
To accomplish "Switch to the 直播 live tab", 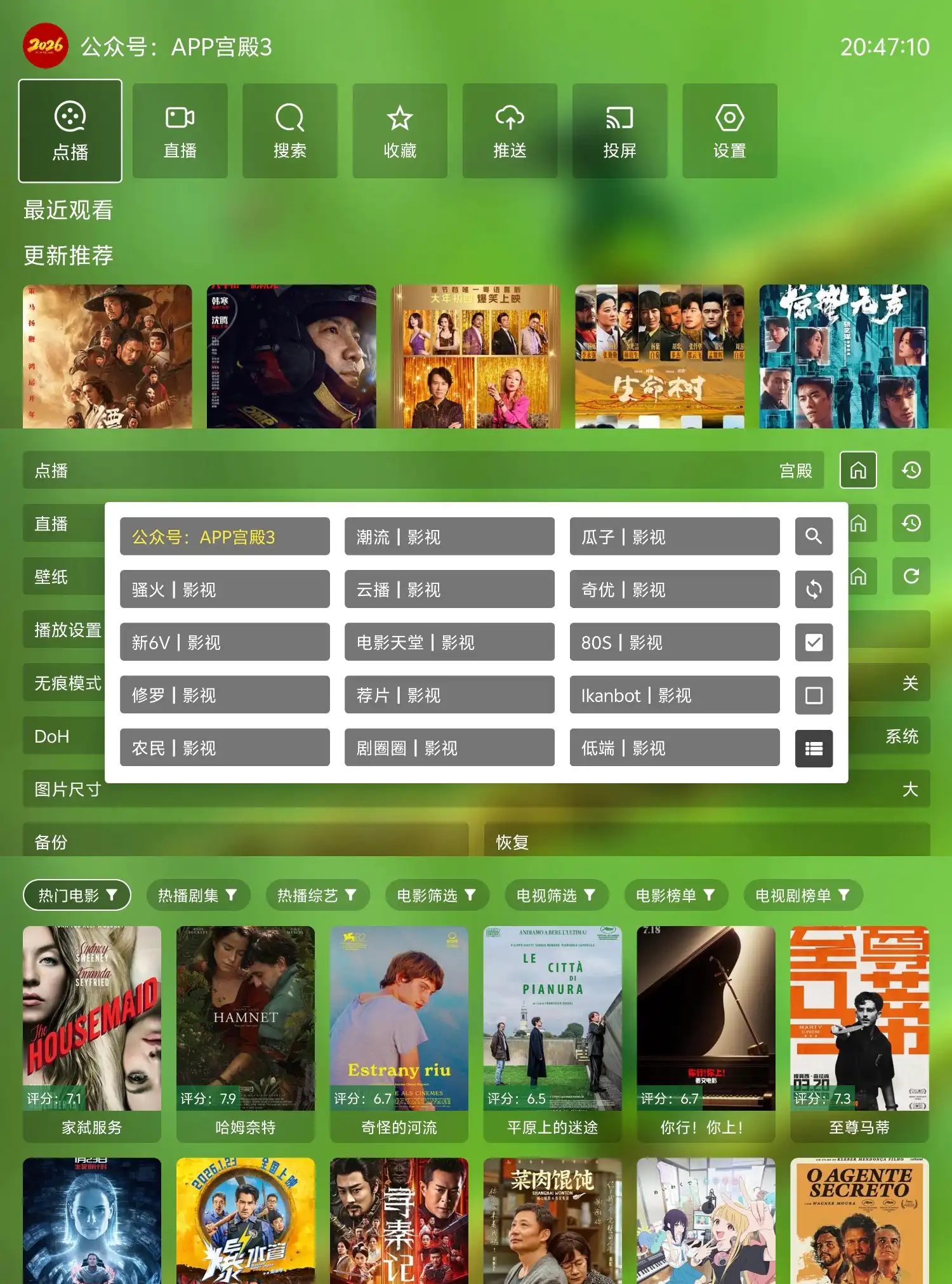I will (180, 131).
